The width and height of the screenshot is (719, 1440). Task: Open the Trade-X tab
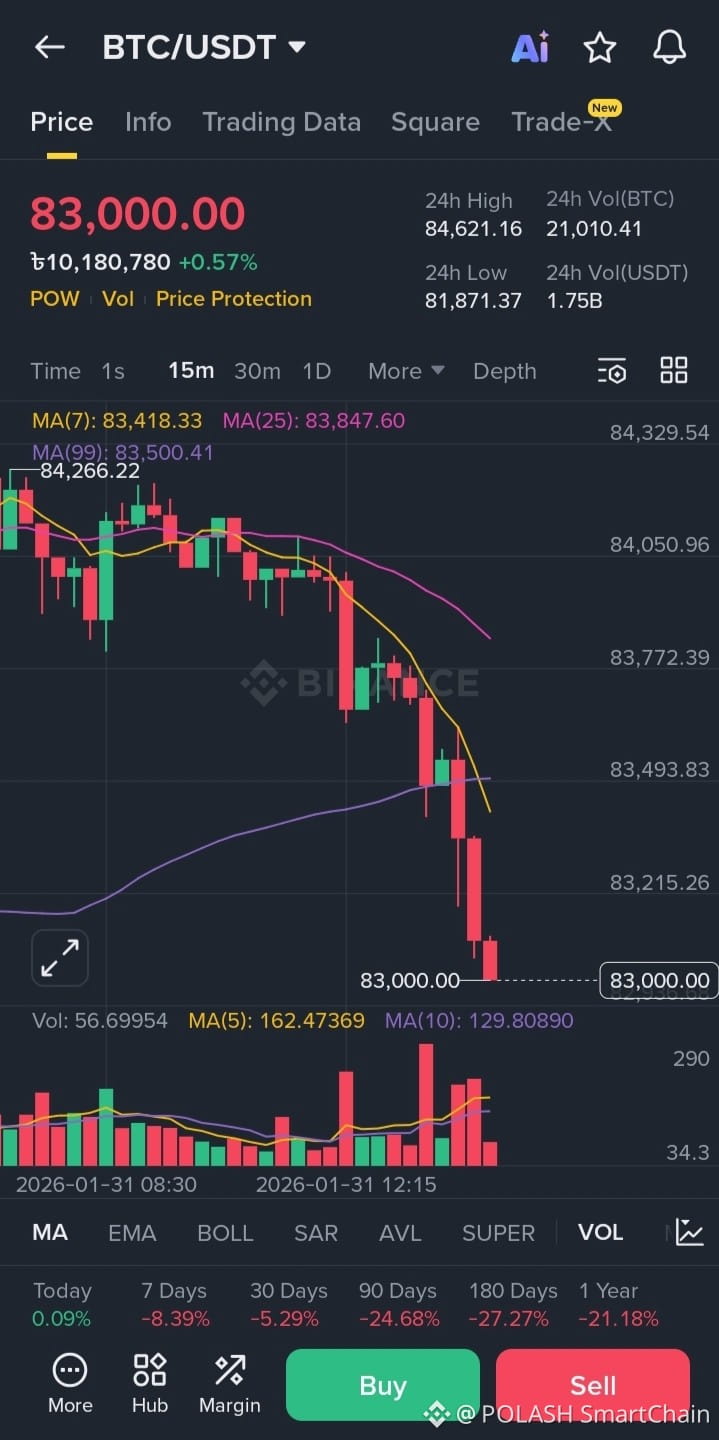(x=561, y=122)
